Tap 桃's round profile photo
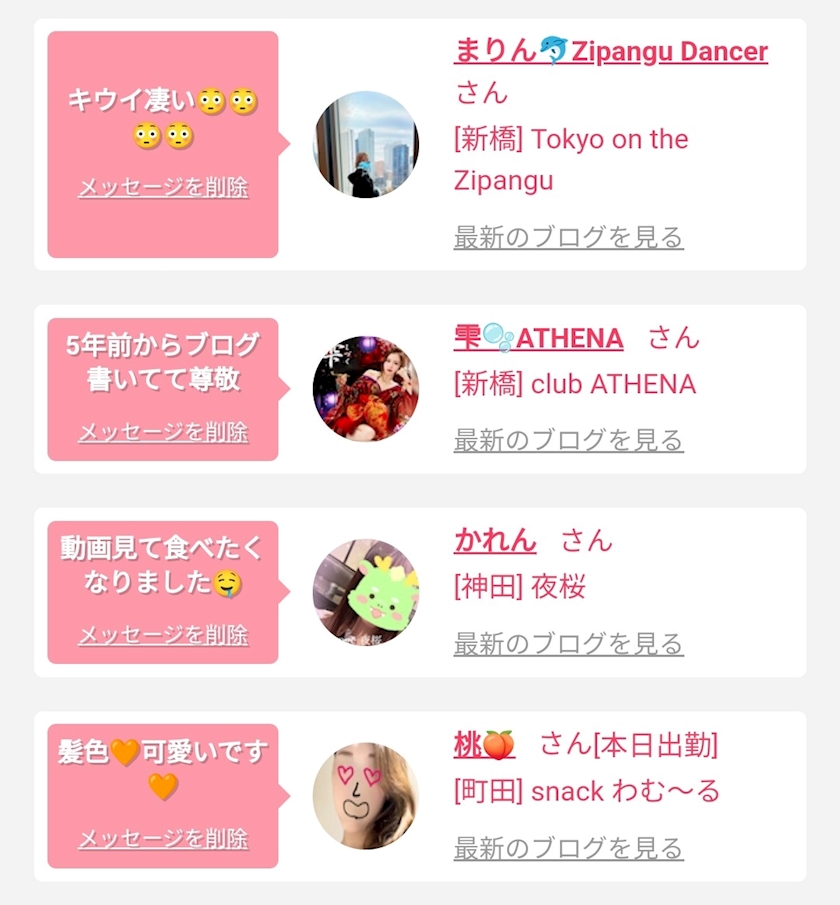 pos(365,795)
